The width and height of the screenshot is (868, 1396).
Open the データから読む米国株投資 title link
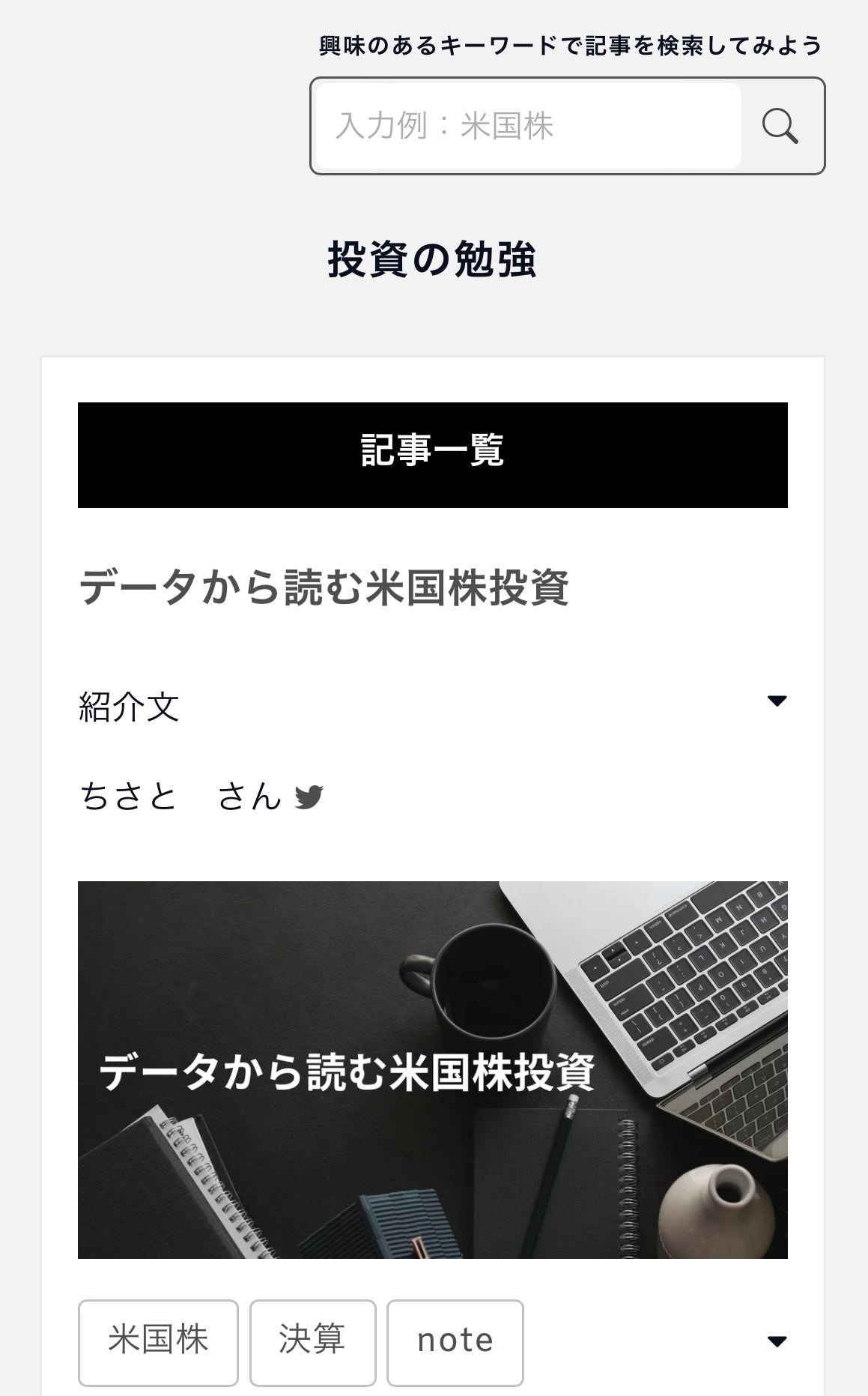pos(324,587)
